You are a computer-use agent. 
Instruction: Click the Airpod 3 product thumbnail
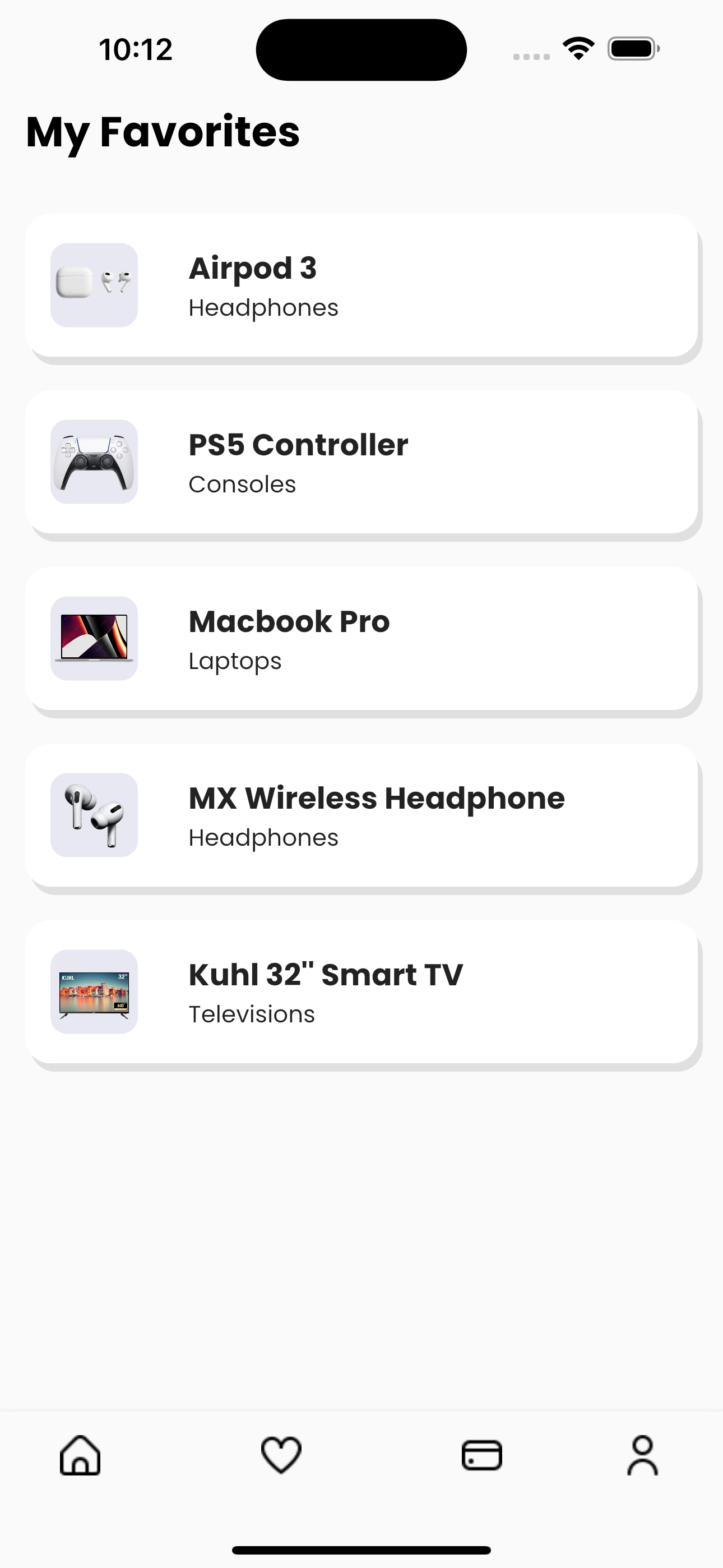click(x=94, y=285)
